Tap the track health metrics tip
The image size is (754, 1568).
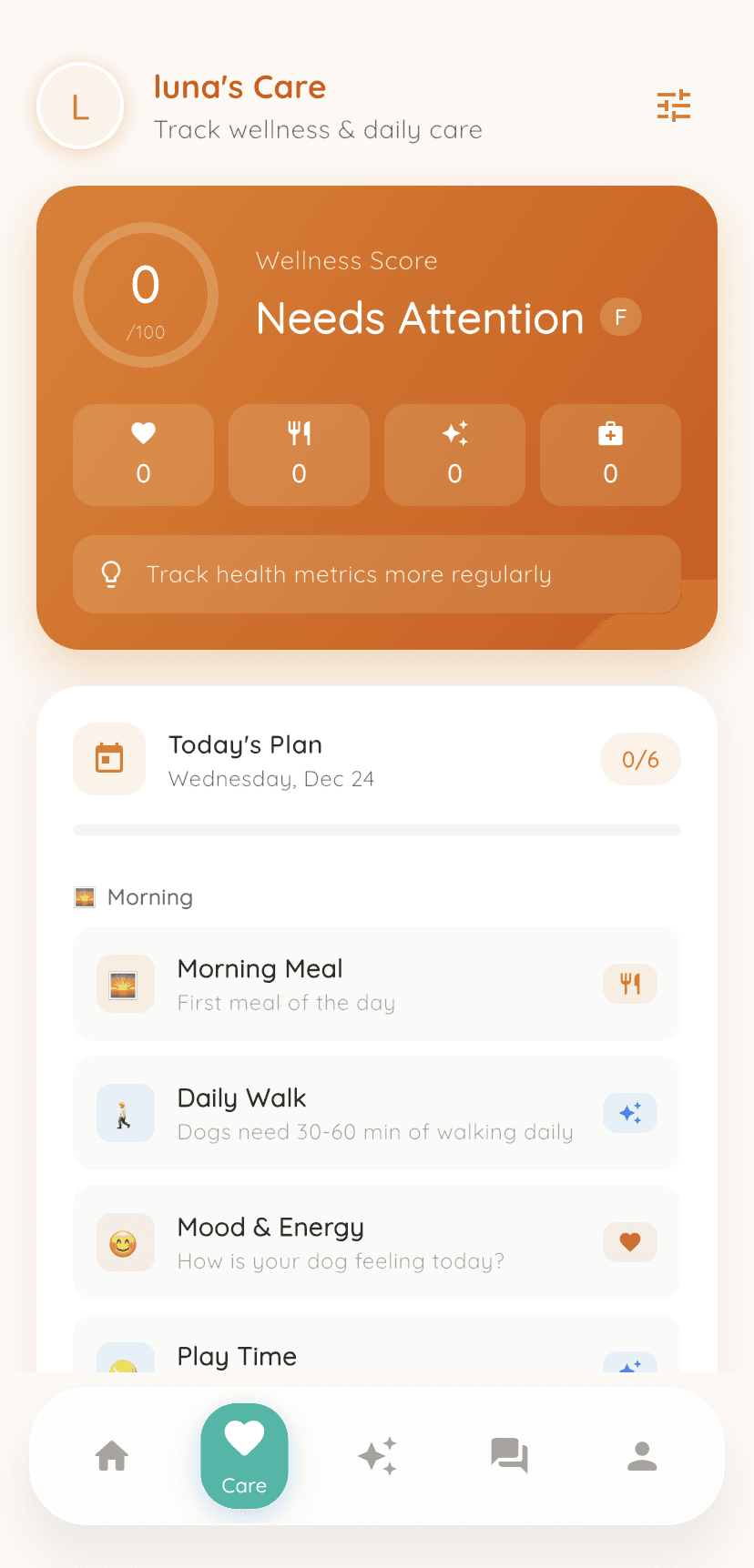tap(376, 574)
